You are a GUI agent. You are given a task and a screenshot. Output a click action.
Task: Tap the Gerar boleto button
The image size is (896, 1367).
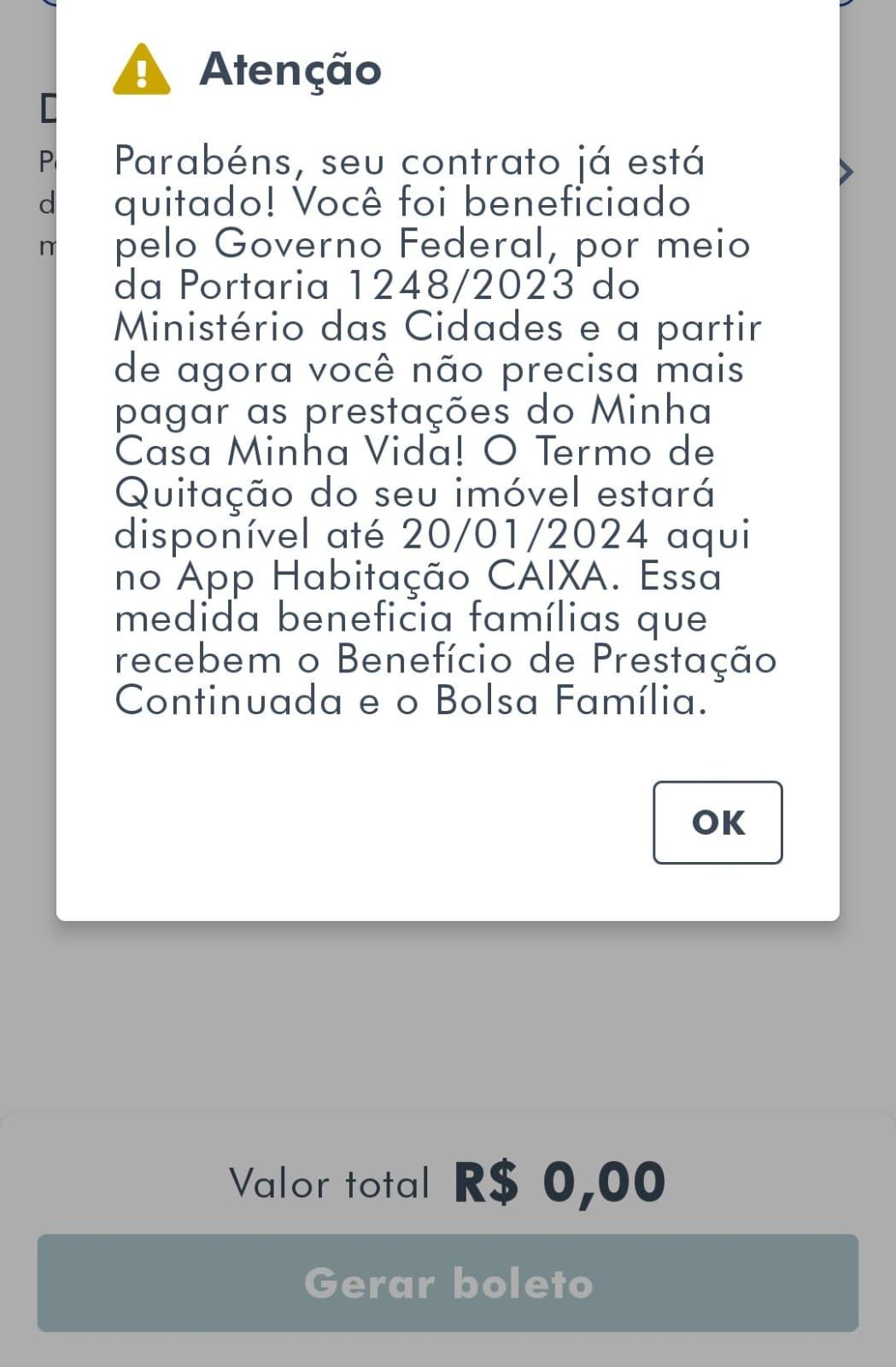(448, 1282)
